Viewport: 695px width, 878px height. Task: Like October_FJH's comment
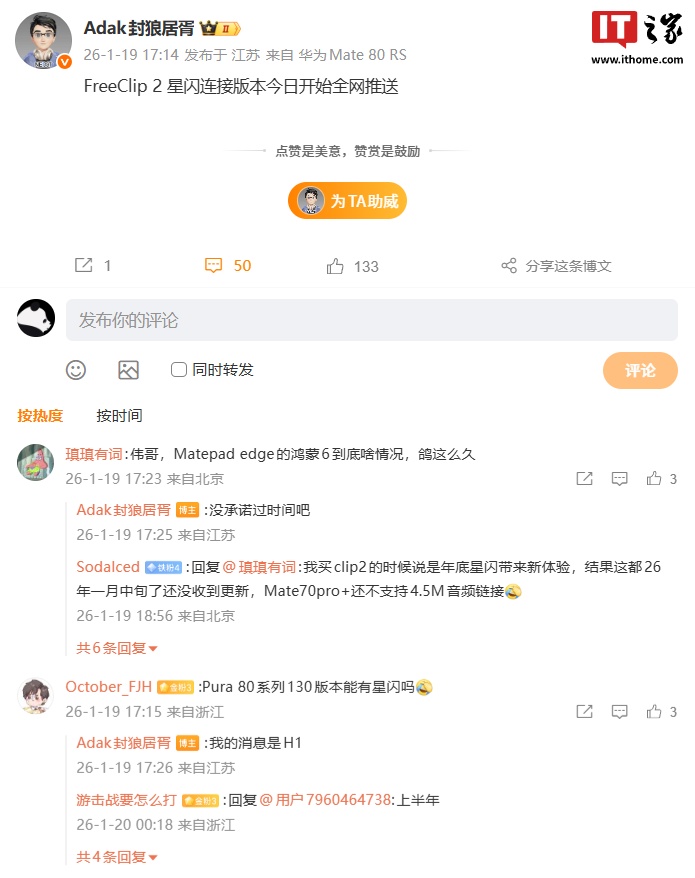click(661, 712)
